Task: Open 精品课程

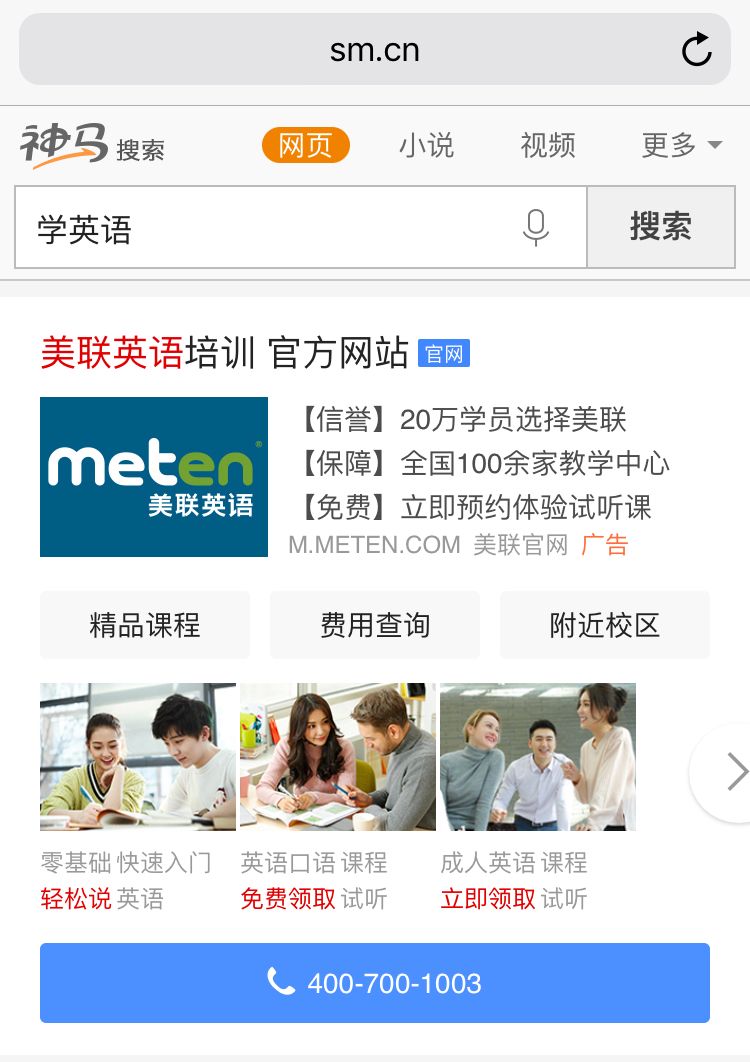Action: (145, 625)
